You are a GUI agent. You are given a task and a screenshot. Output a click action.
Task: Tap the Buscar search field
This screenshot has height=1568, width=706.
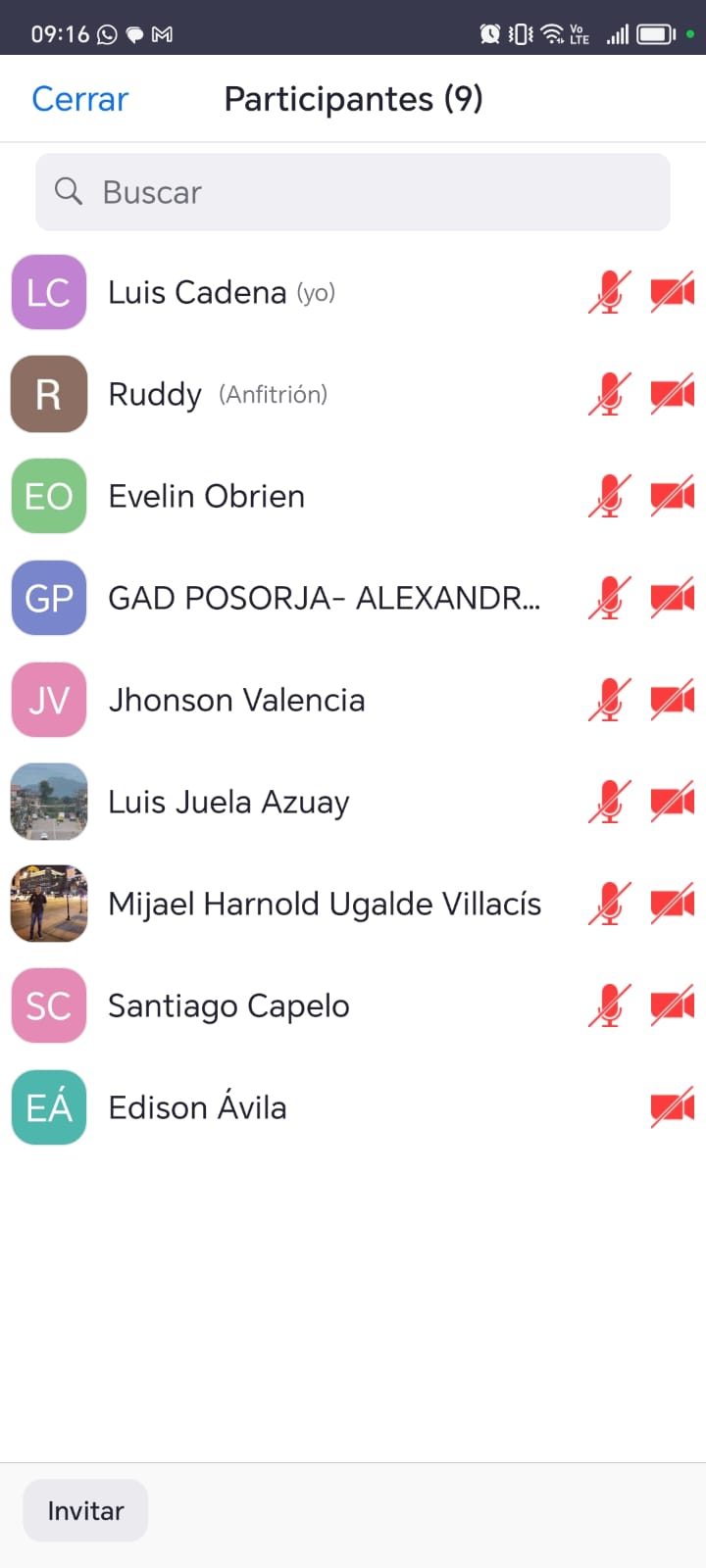pos(353,192)
